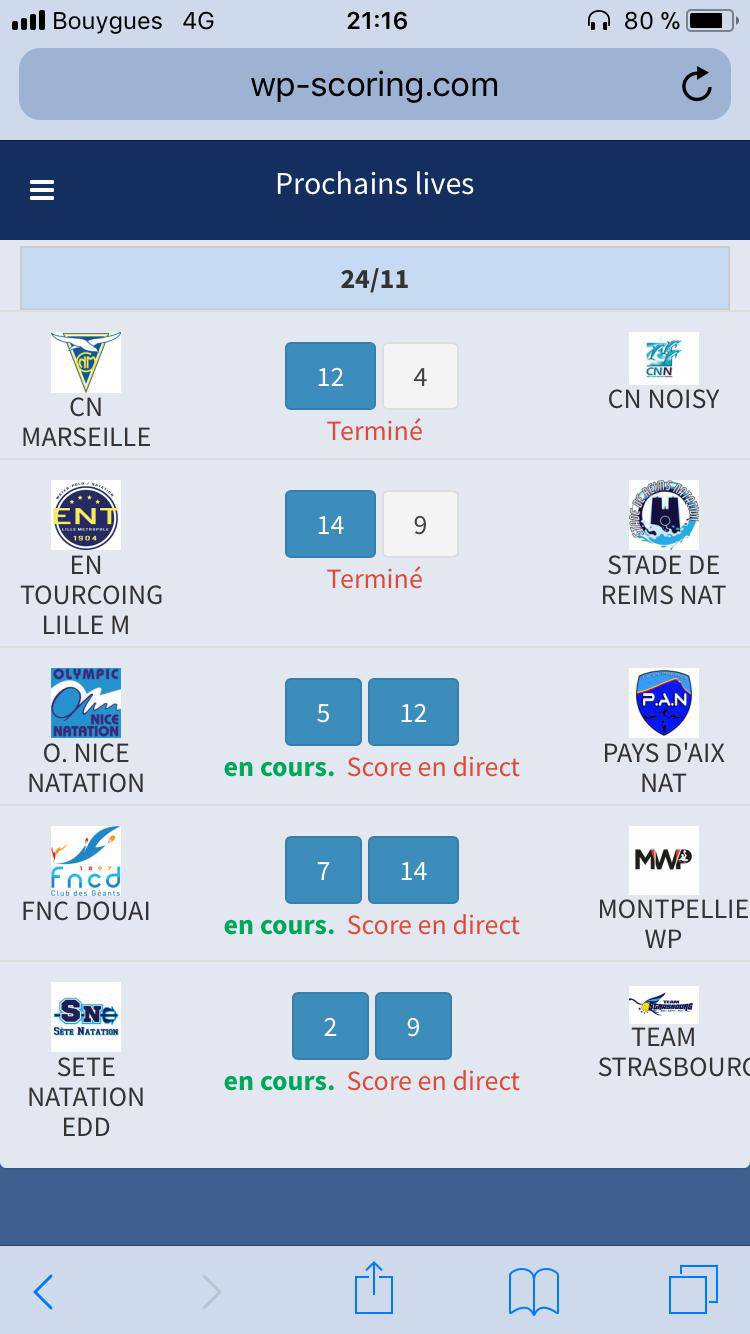Open the Safari bookmarks
Viewport: 750px width, 1334px height.
[534, 1291]
